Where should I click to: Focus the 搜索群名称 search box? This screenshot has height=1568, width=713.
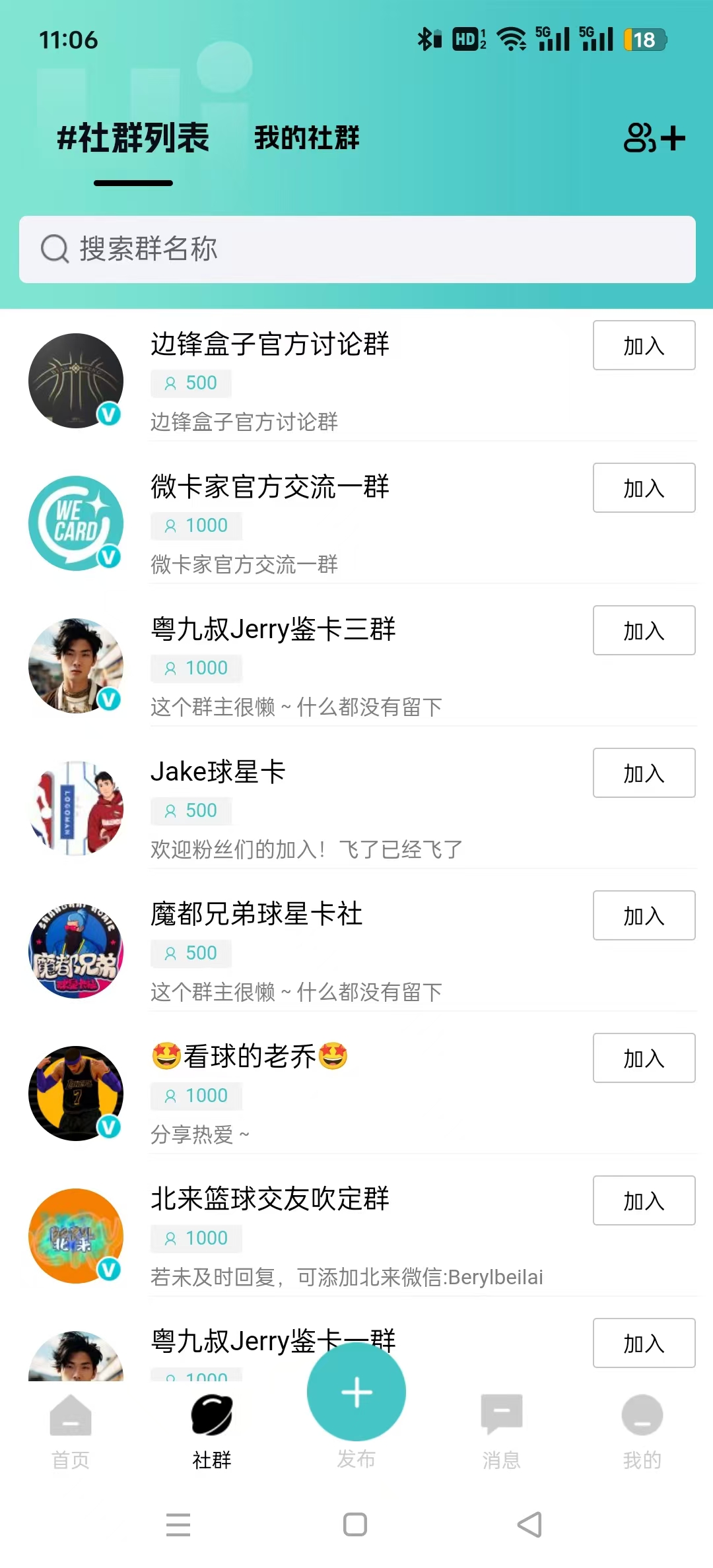(x=356, y=249)
